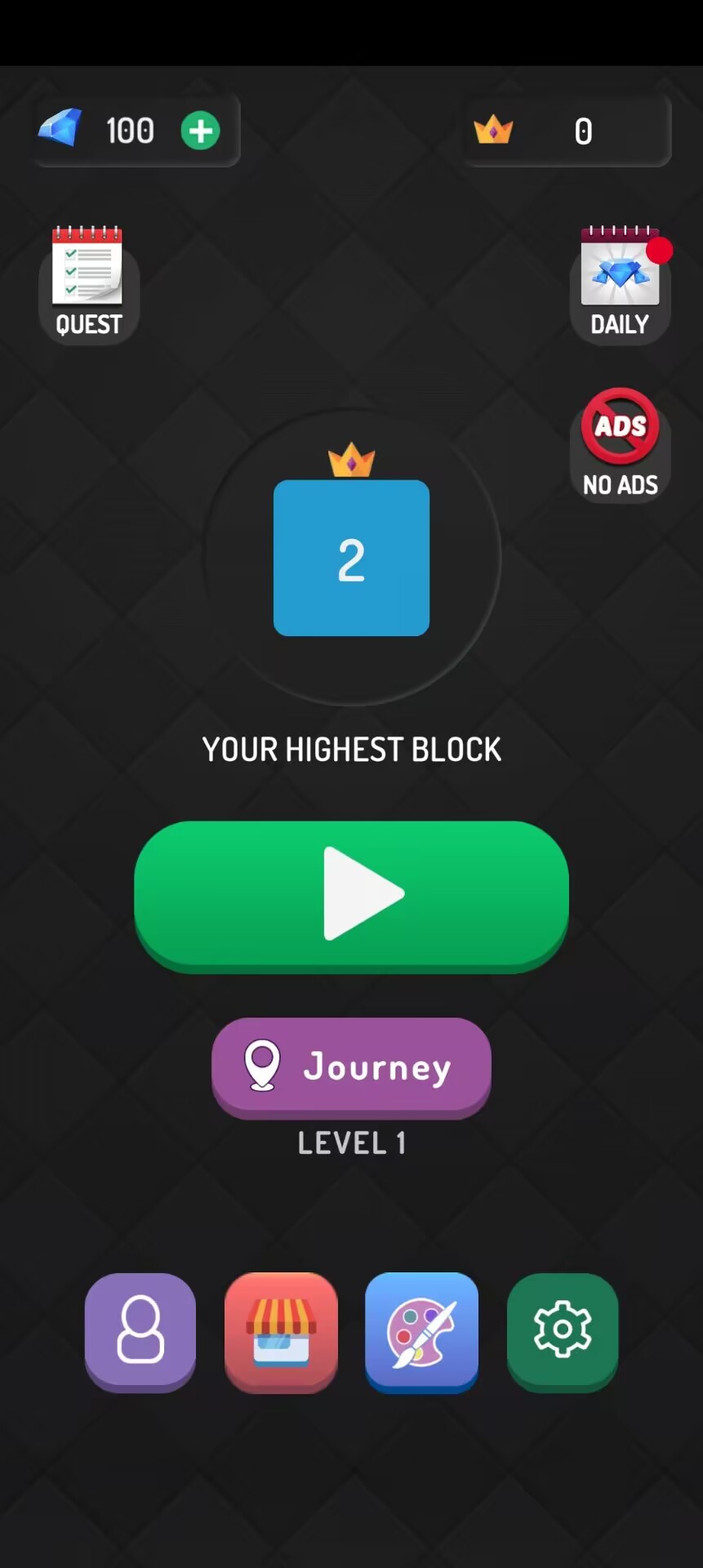This screenshot has height=1568, width=703.
Task: Tap the No Ads button
Action: point(621,444)
